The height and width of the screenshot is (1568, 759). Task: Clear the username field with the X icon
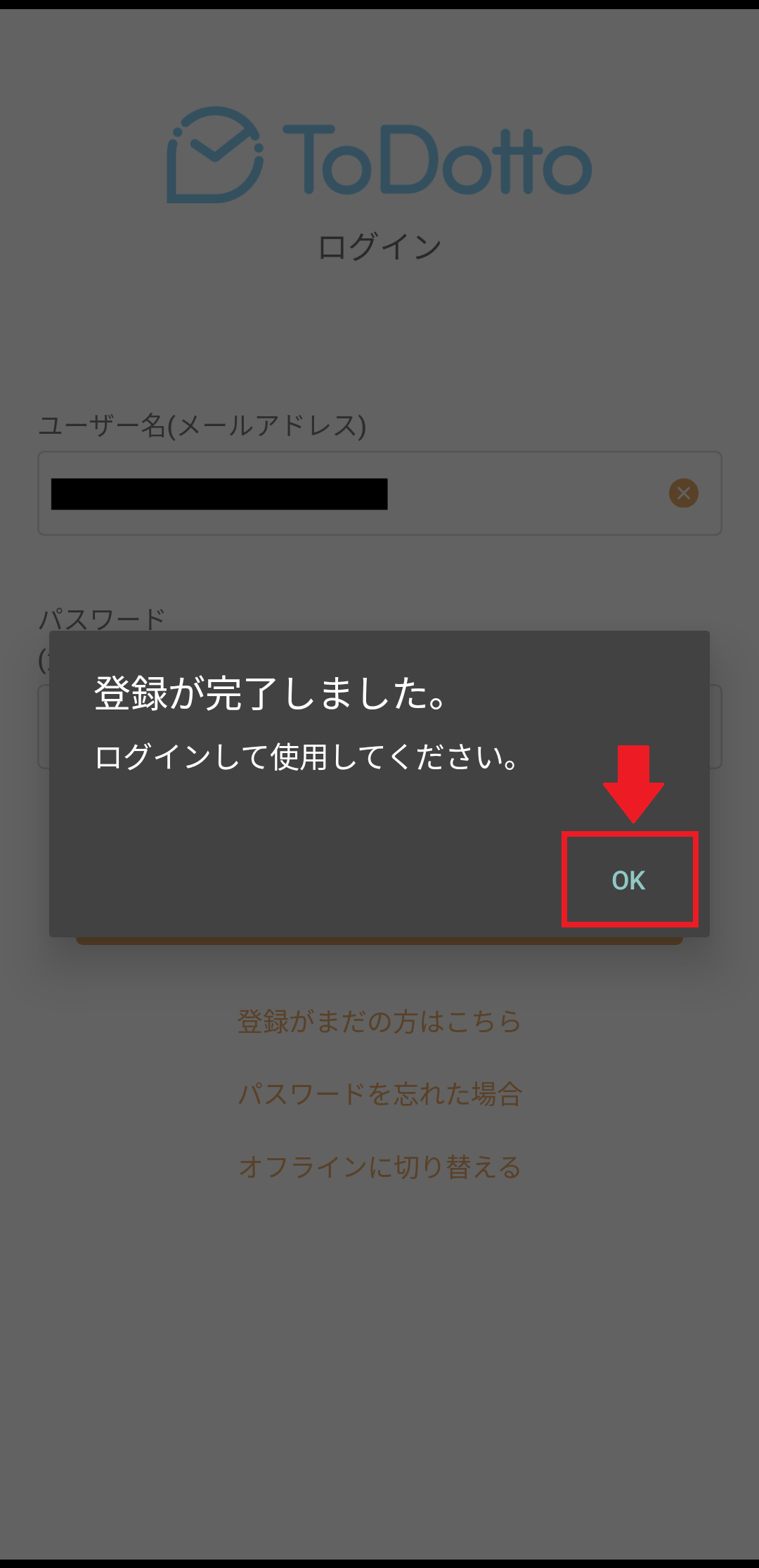tap(683, 493)
